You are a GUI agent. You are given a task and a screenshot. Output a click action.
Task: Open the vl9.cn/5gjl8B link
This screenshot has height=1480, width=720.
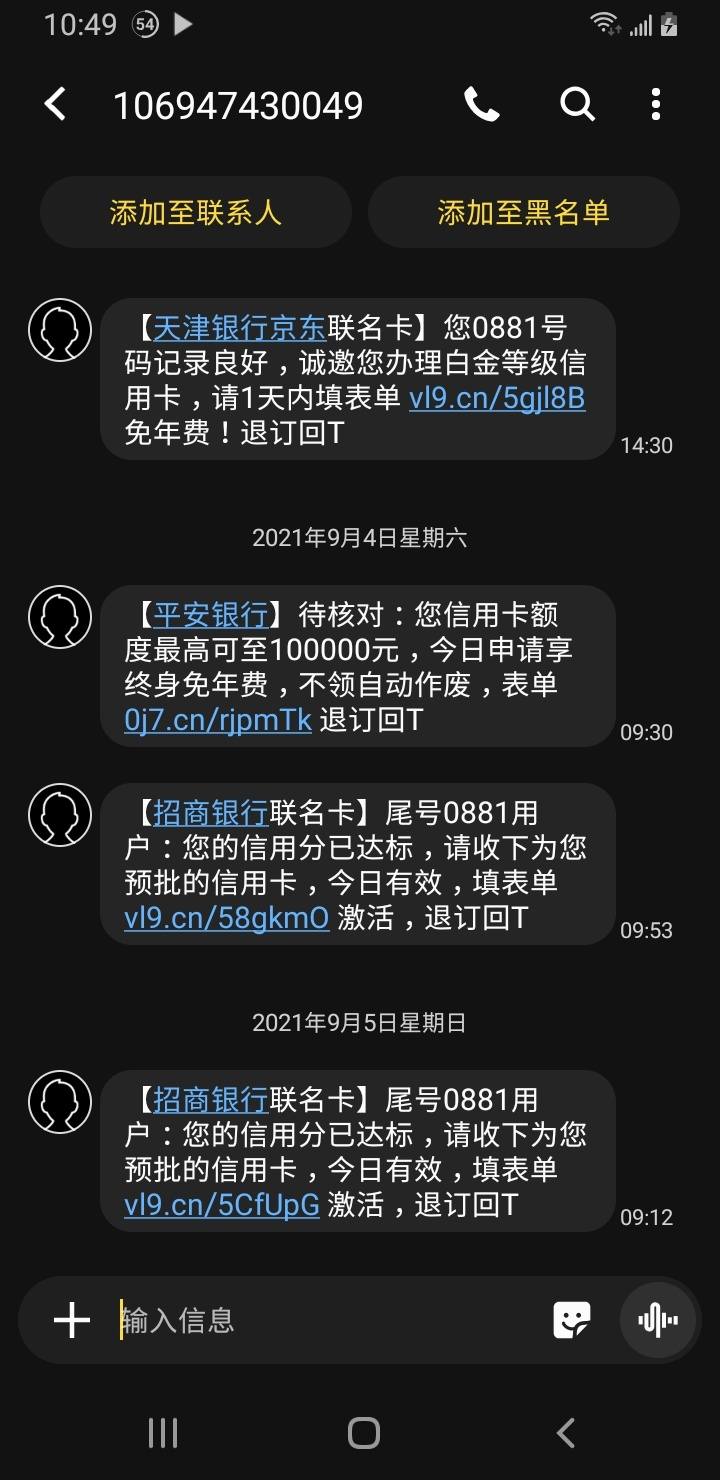[x=497, y=399]
